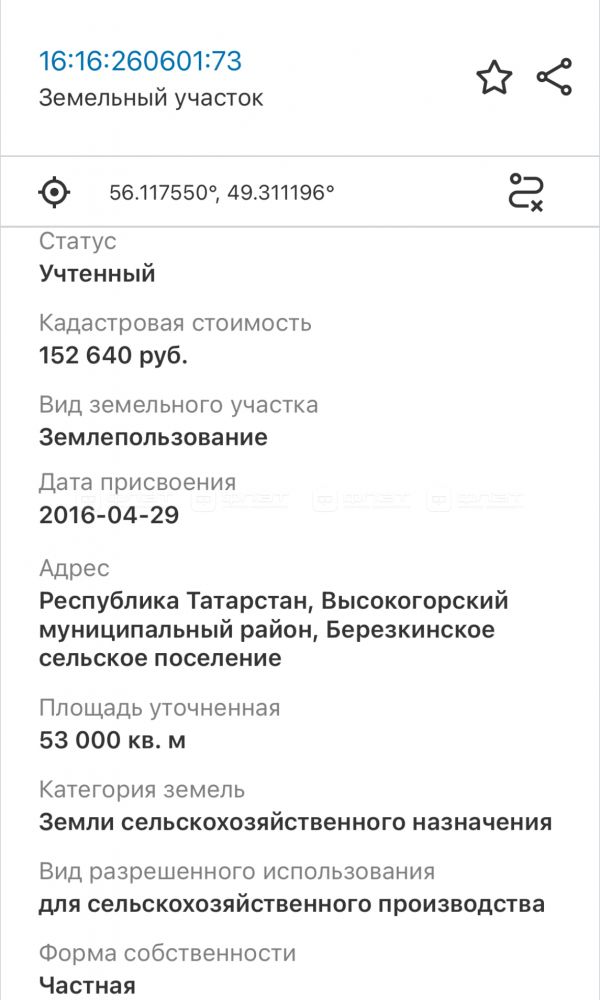Viewport: 600px width, 1000px height.
Task: Center map on the plot coordinates
Action: click(x=55, y=191)
